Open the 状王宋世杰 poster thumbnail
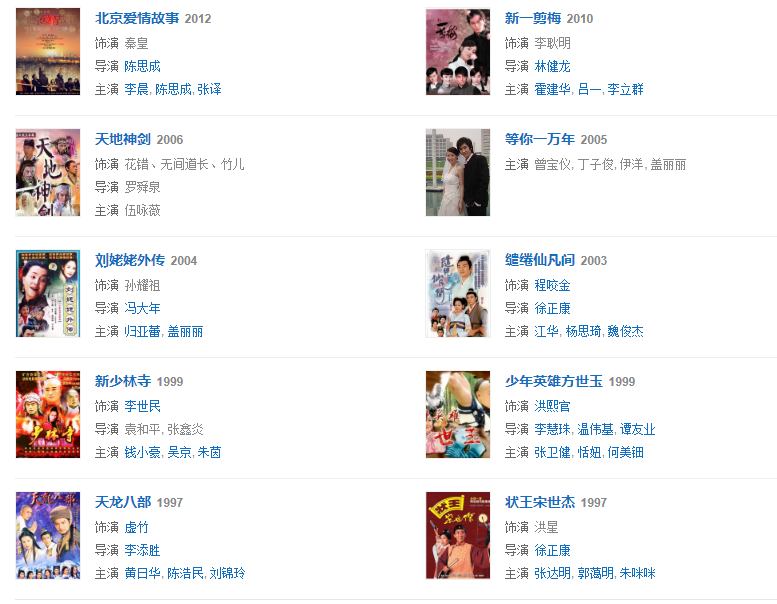Viewport: 777px width, 604px height. pyautogui.click(x=458, y=536)
